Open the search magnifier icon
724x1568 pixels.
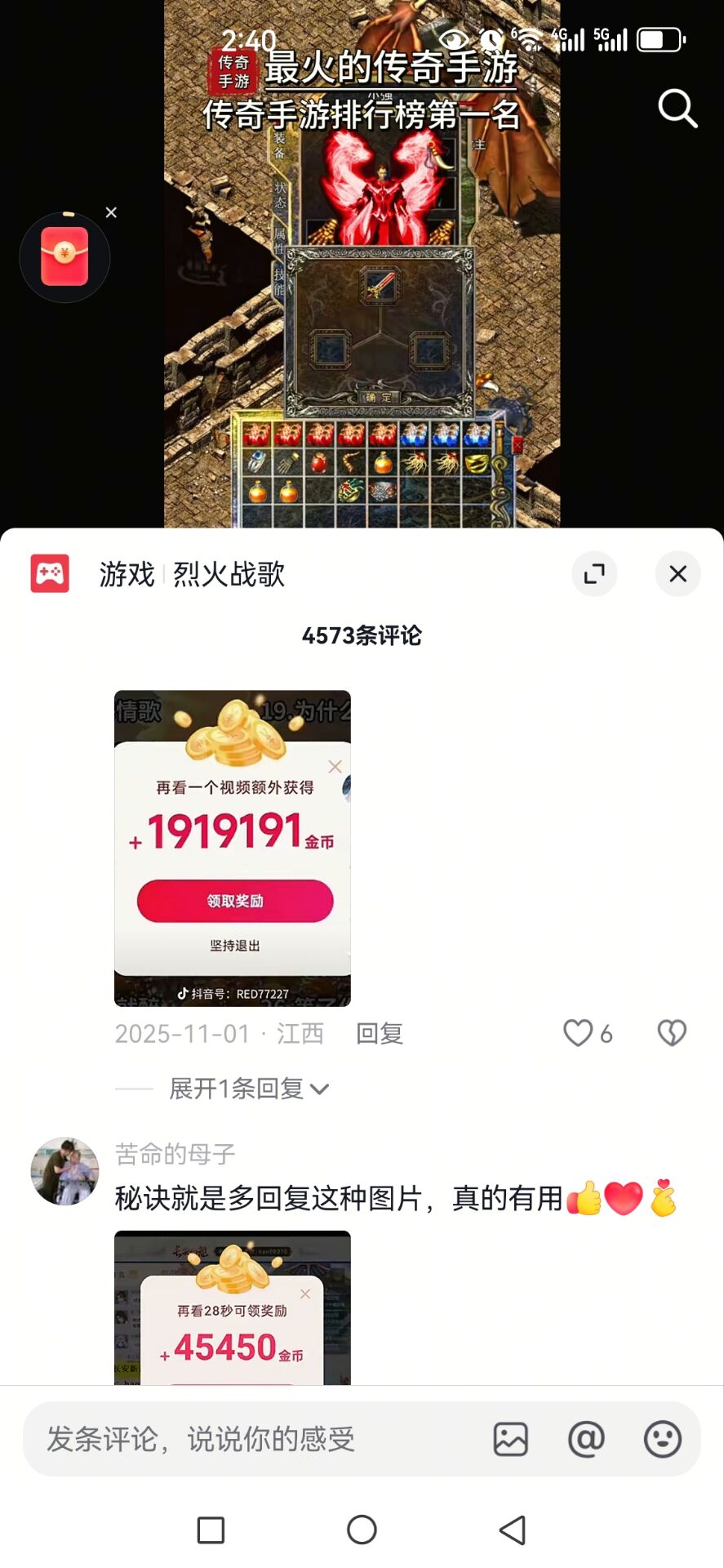[x=677, y=108]
